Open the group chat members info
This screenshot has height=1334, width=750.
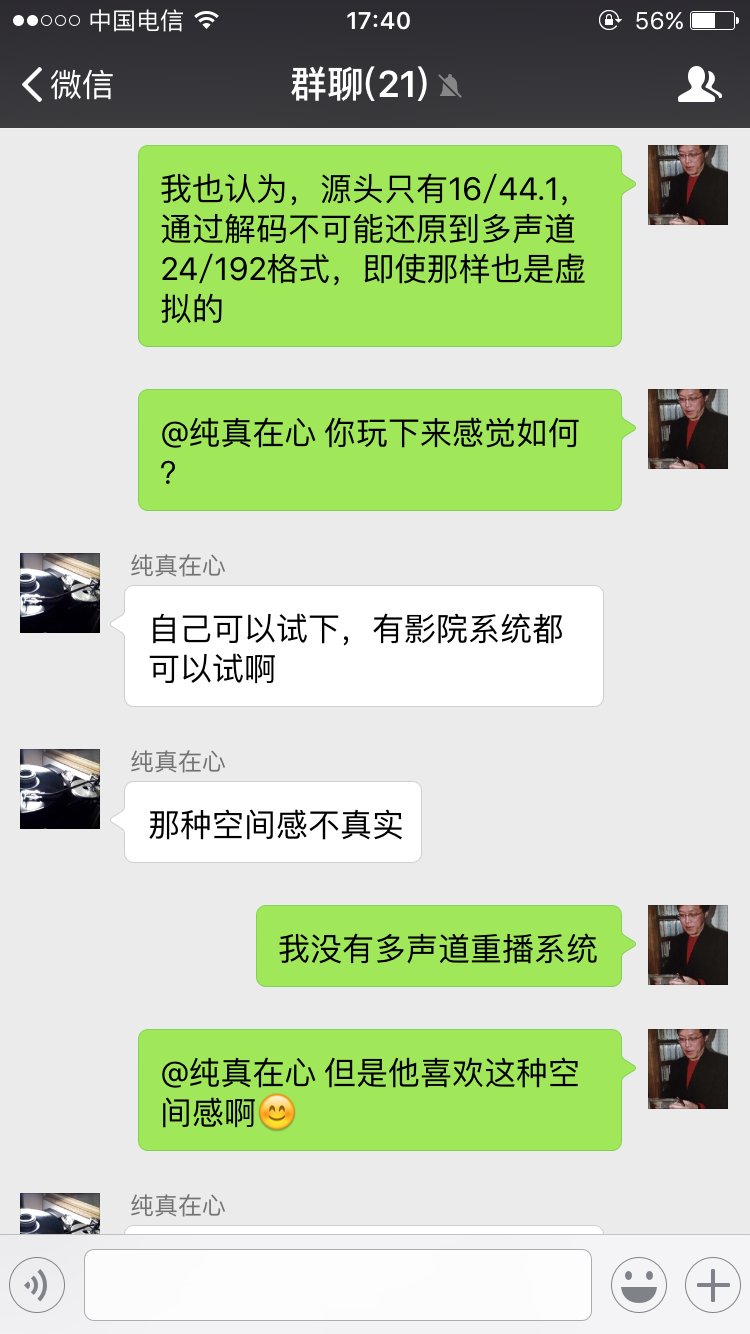click(x=698, y=85)
